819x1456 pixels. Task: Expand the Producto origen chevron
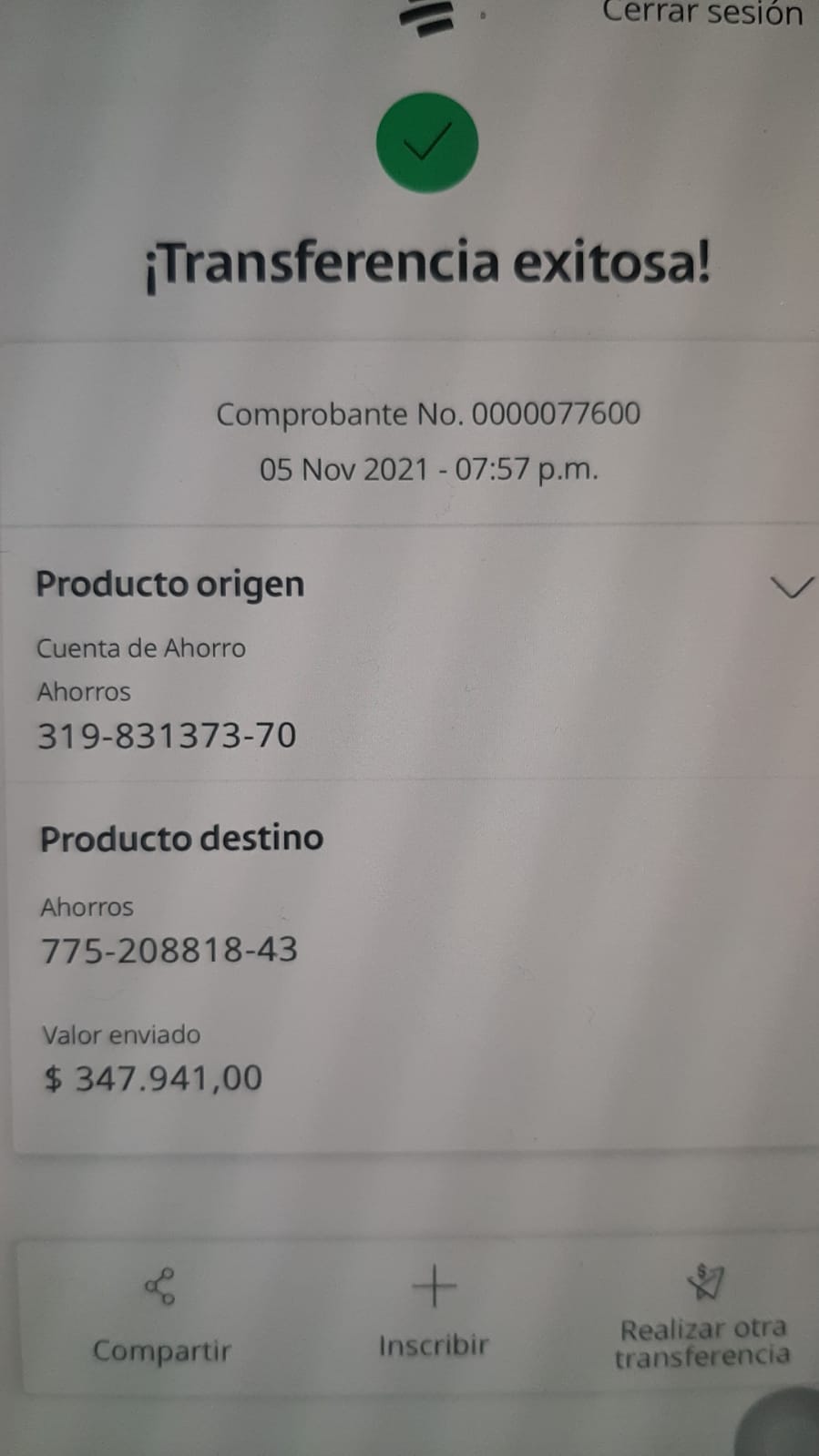(x=791, y=587)
